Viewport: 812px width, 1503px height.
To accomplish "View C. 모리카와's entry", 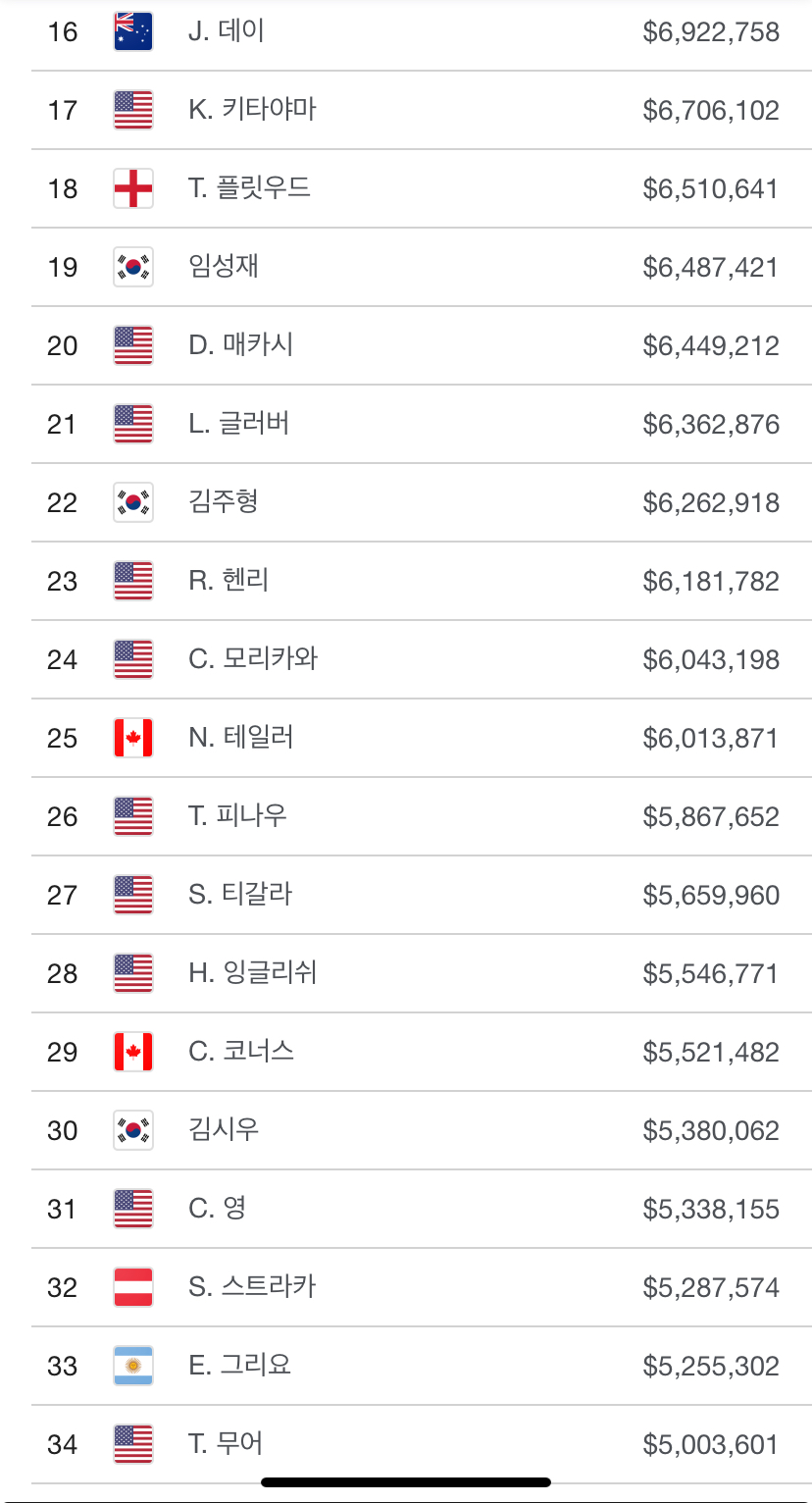I will click(x=422, y=659).
